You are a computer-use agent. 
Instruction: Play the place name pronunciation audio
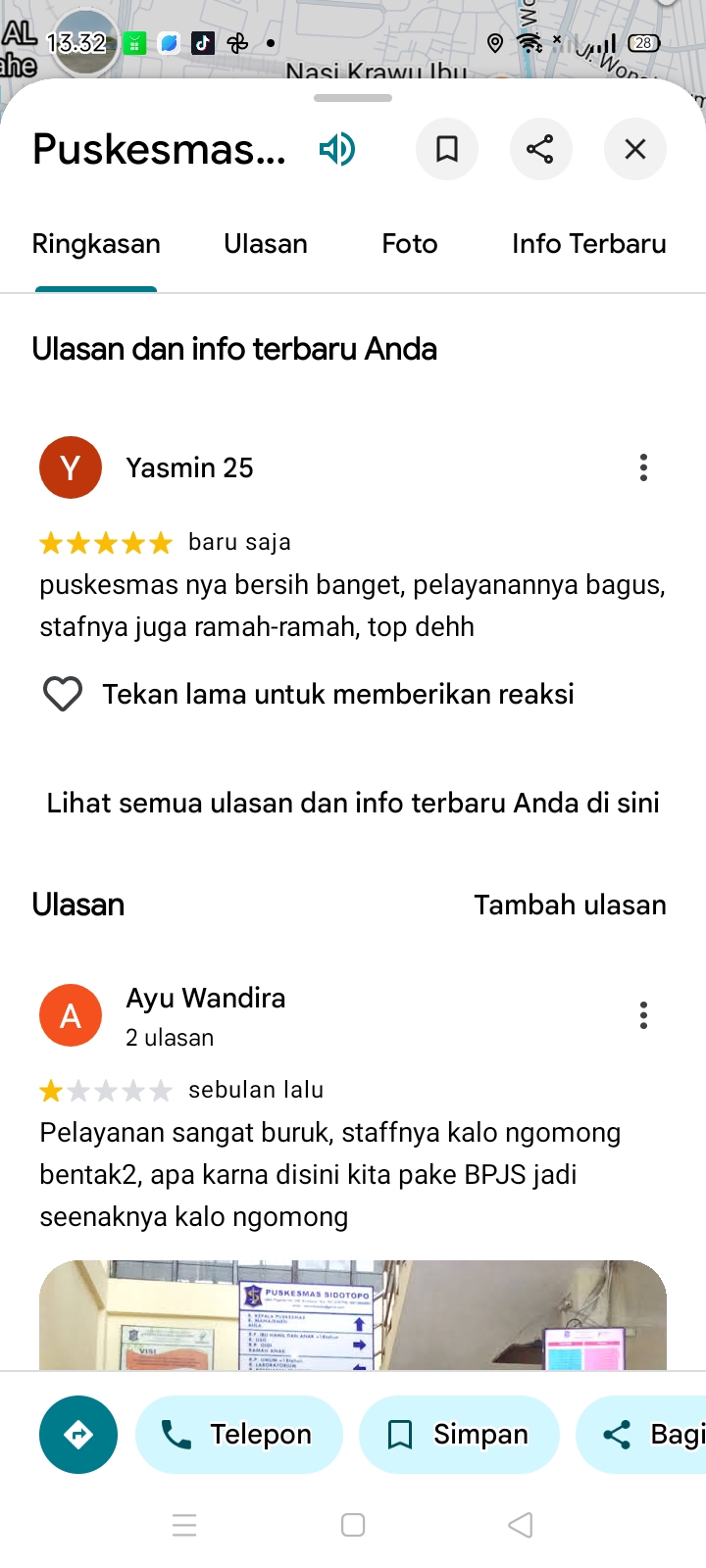(336, 149)
